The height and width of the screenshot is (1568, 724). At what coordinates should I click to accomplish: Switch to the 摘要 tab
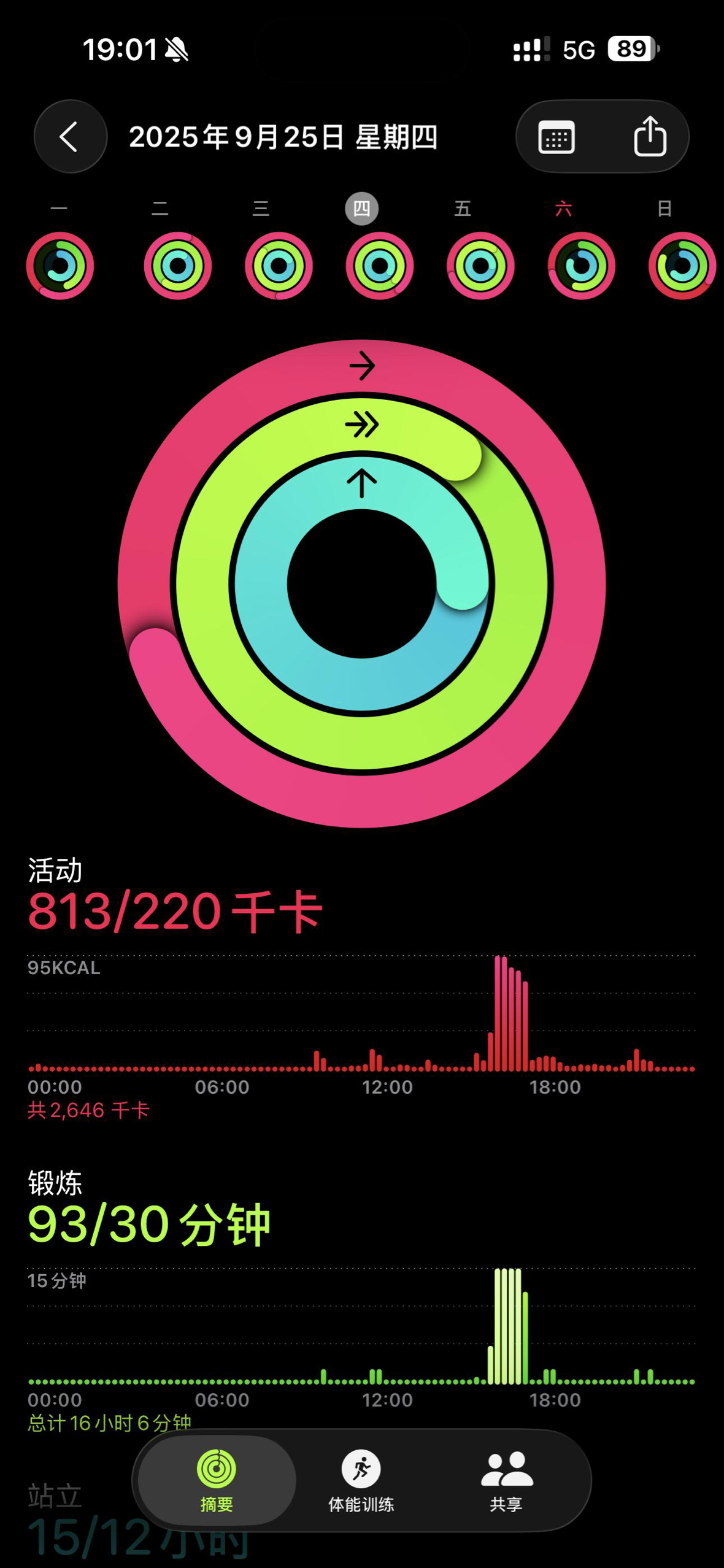click(x=217, y=1480)
